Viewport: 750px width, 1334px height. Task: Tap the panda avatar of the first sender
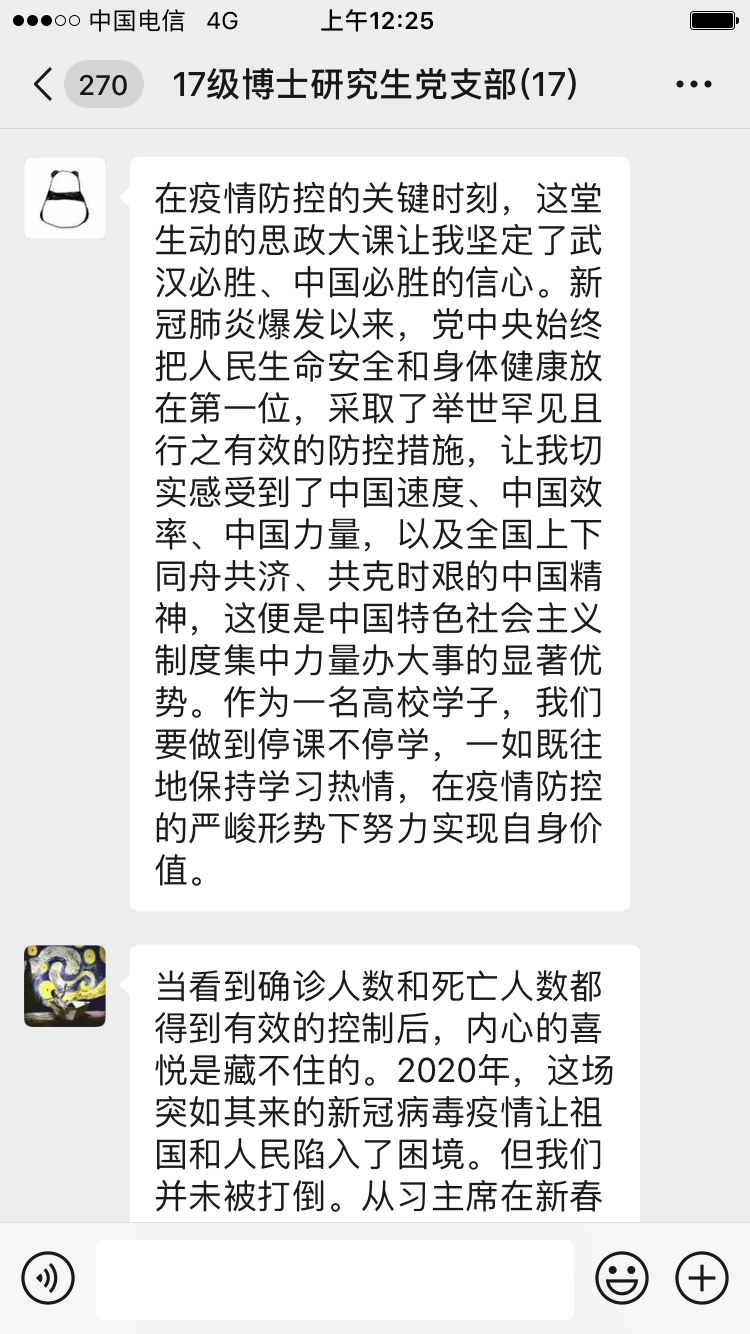point(65,198)
